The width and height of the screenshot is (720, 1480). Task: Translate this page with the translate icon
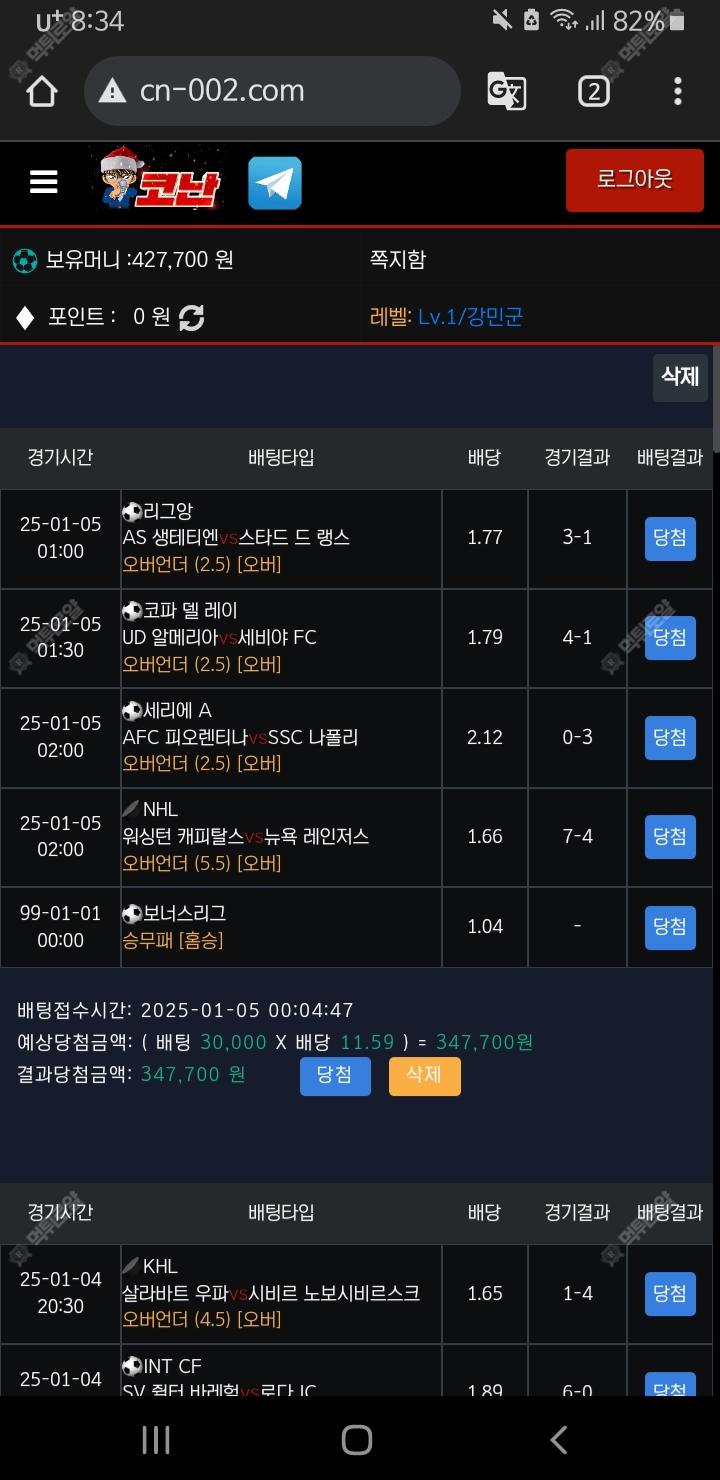(507, 91)
